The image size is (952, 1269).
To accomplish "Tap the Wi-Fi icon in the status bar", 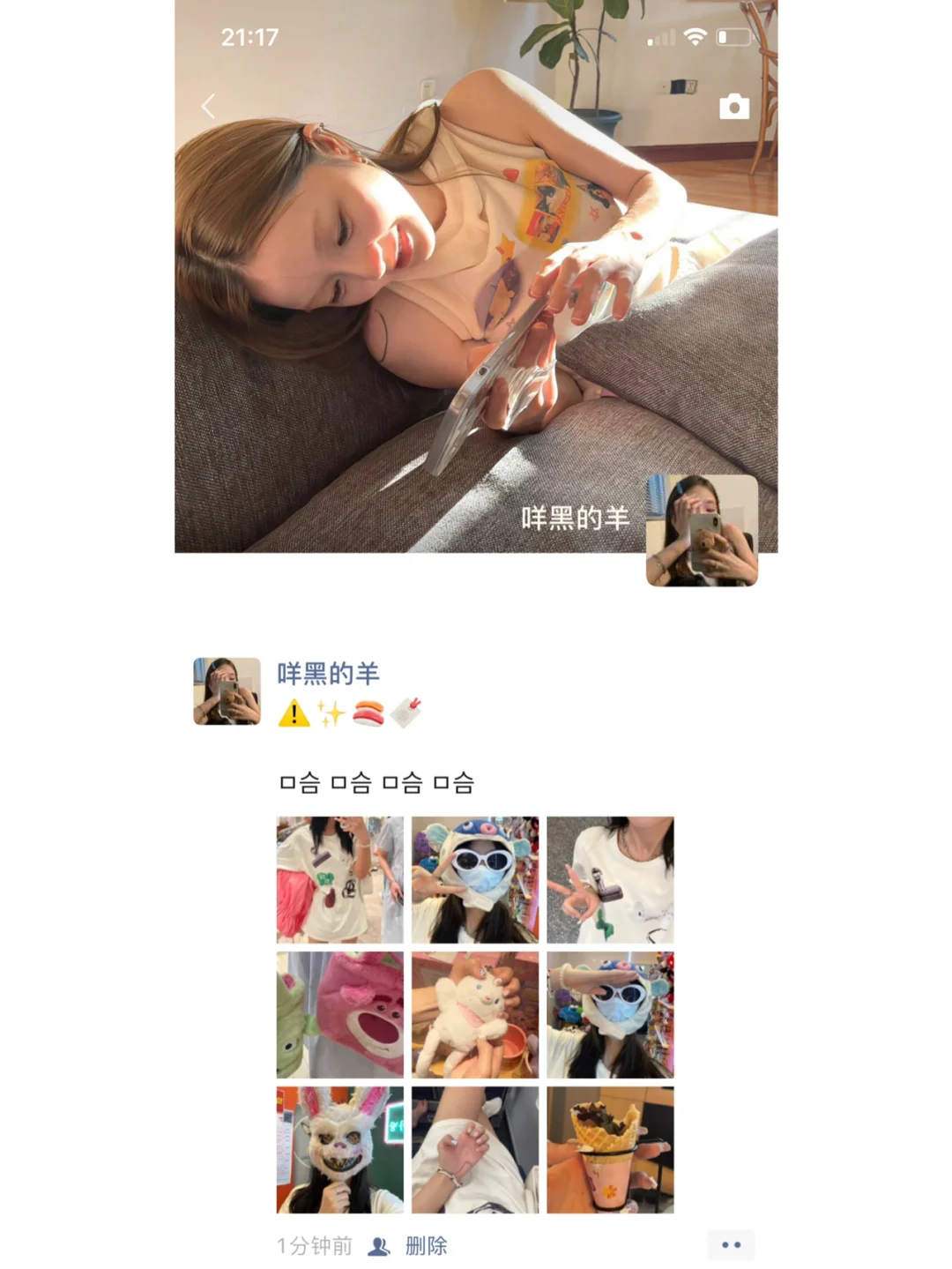I will click(x=697, y=37).
